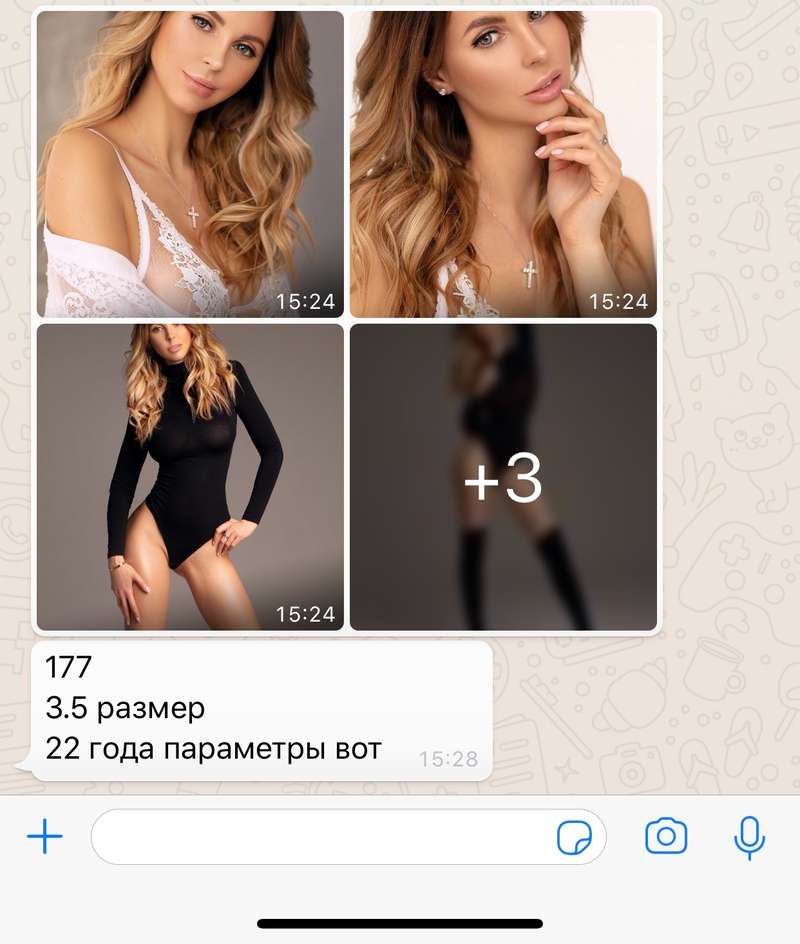Image resolution: width=800 pixels, height=944 pixels.
Task: Open the photo in black bodysuit
Action: click(190, 478)
